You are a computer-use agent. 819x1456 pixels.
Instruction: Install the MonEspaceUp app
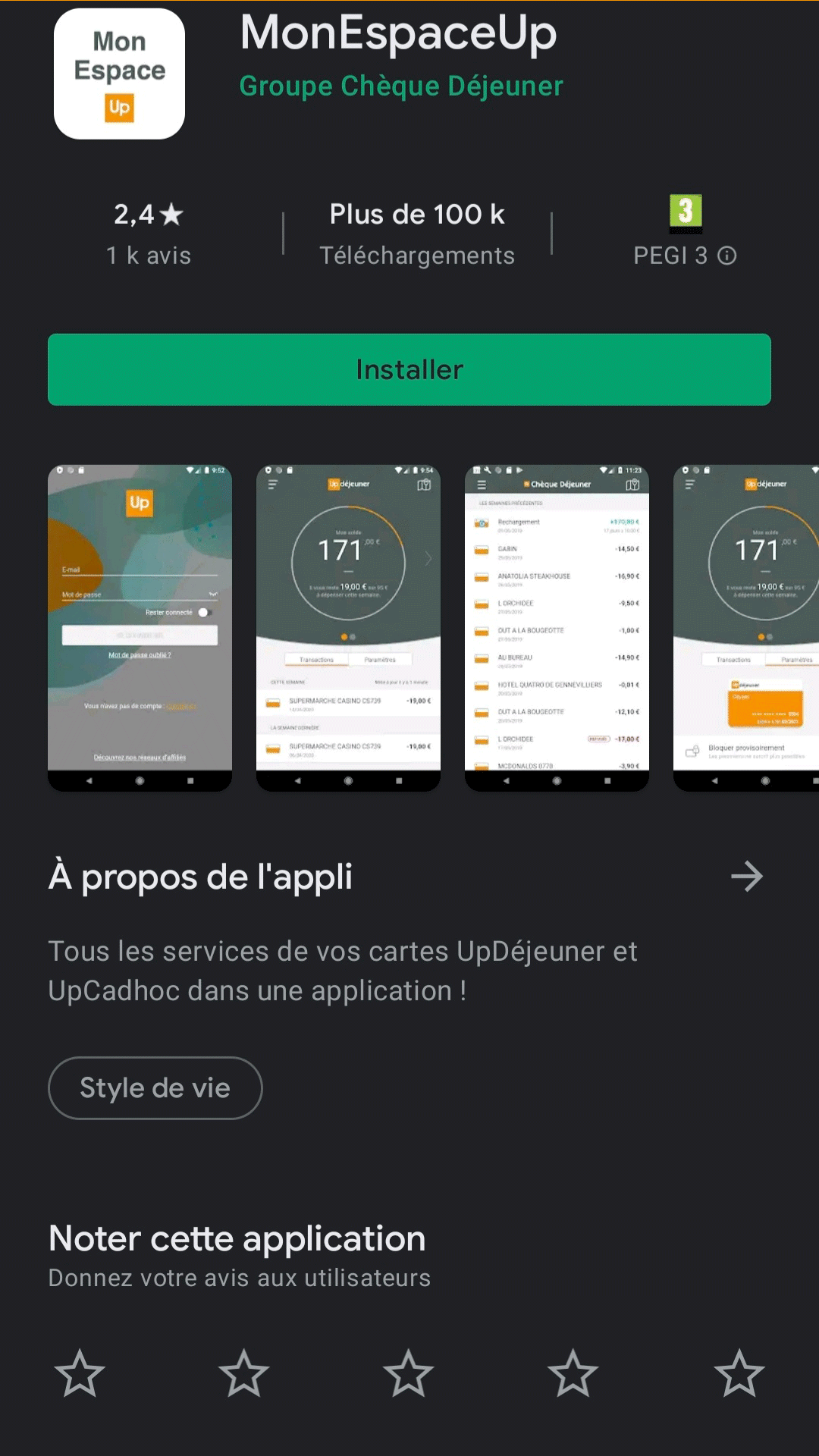pyautogui.click(x=409, y=369)
